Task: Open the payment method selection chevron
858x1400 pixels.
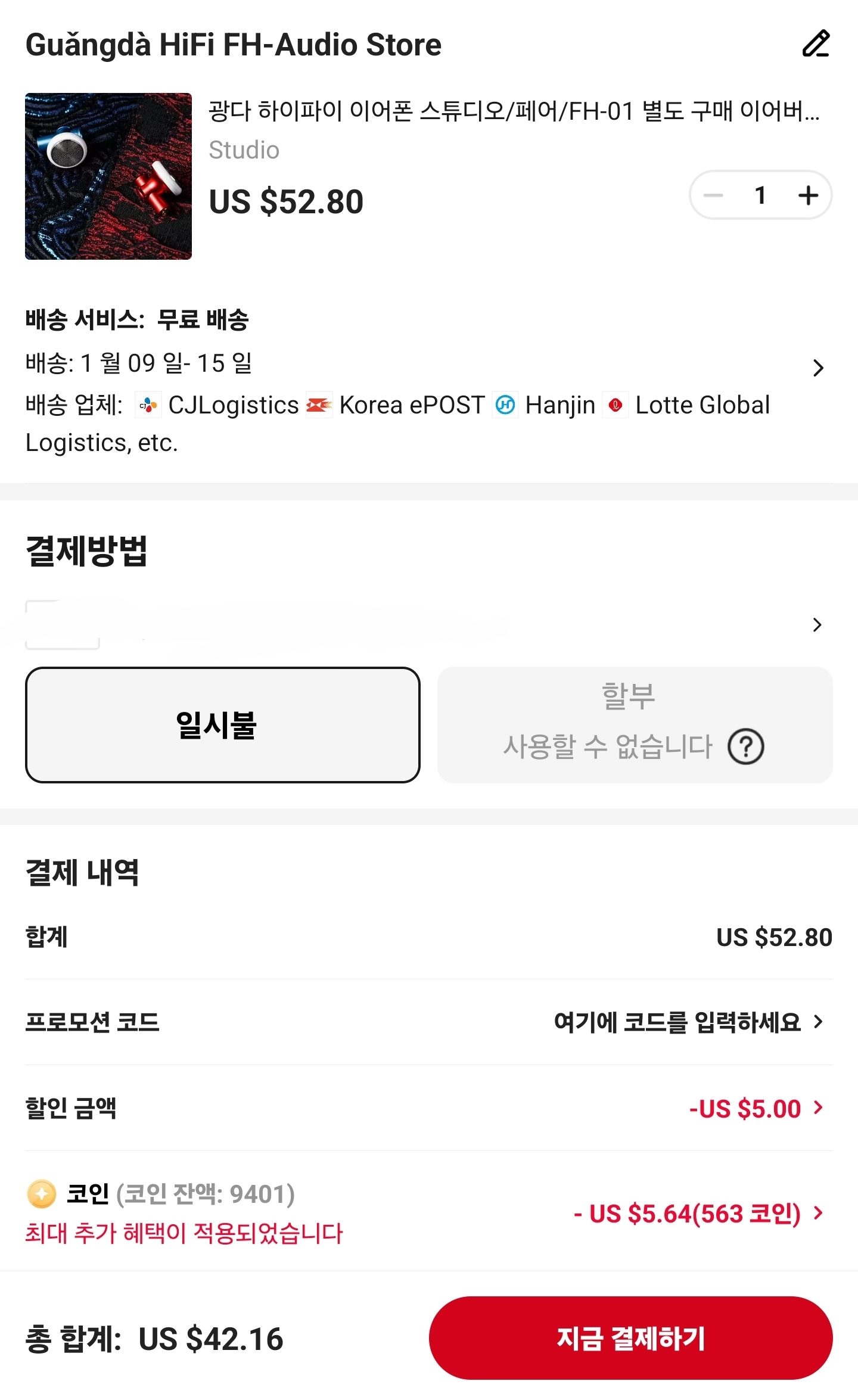Action: [818, 624]
